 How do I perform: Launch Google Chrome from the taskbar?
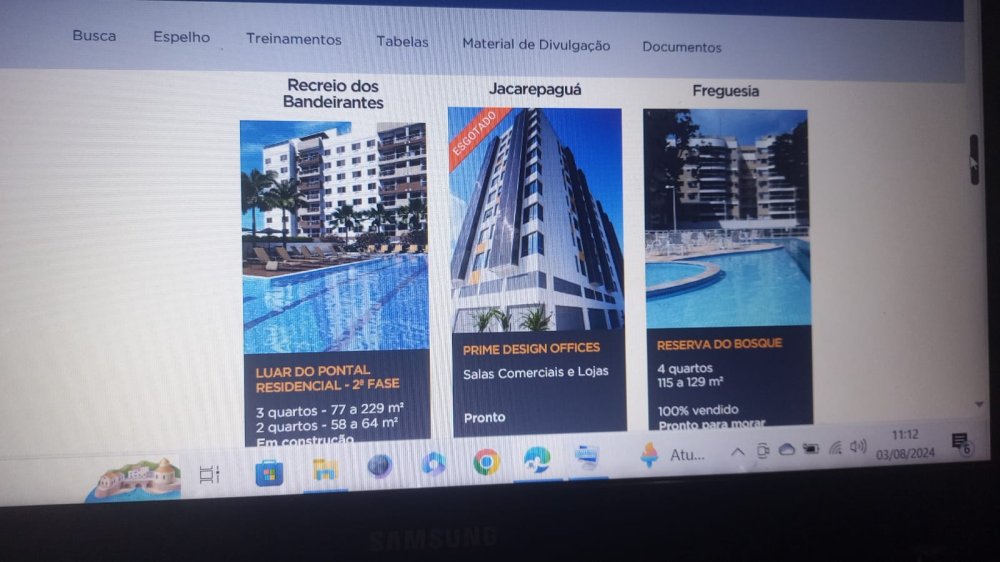[x=487, y=461]
